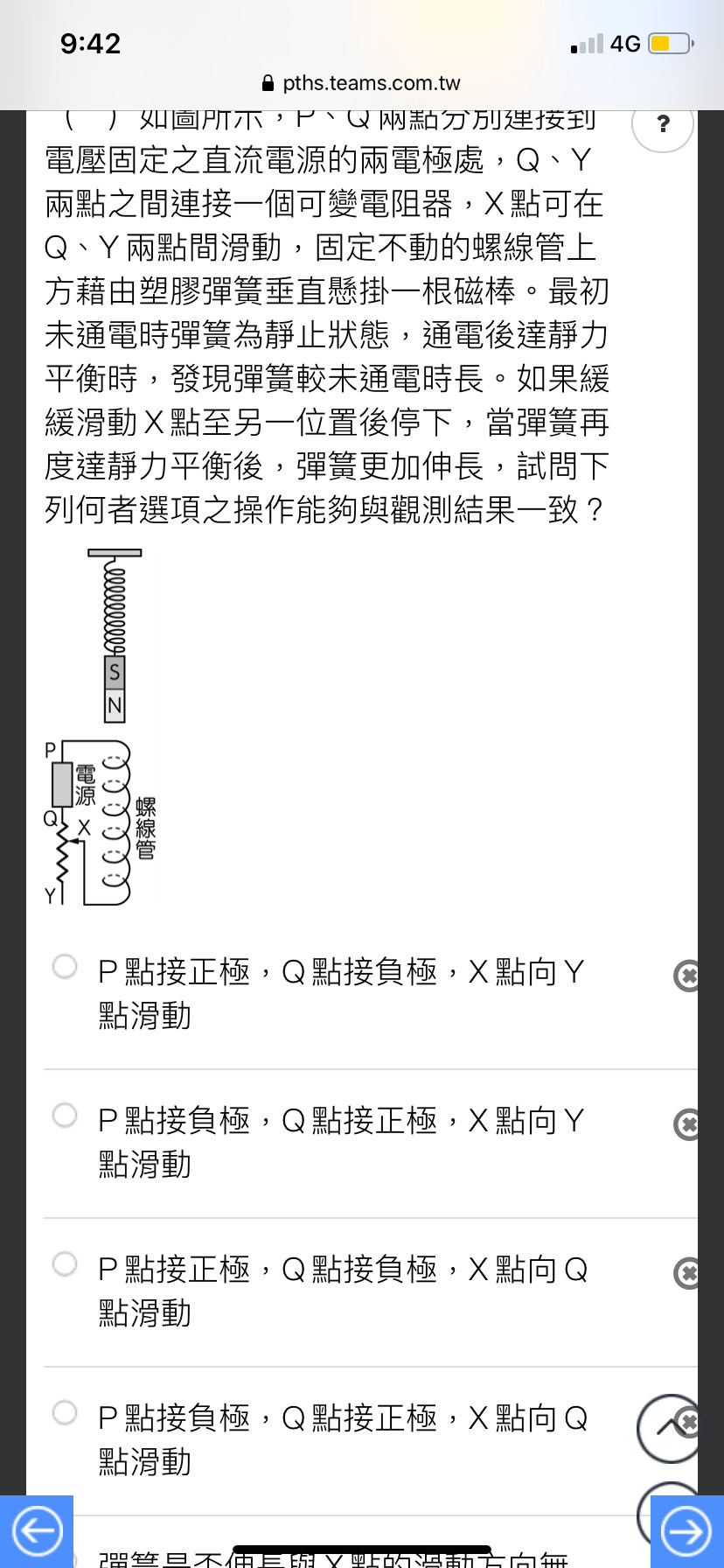
Task: Tap the pths.teams.com.tw address bar
Action: click(x=362, y=83)
